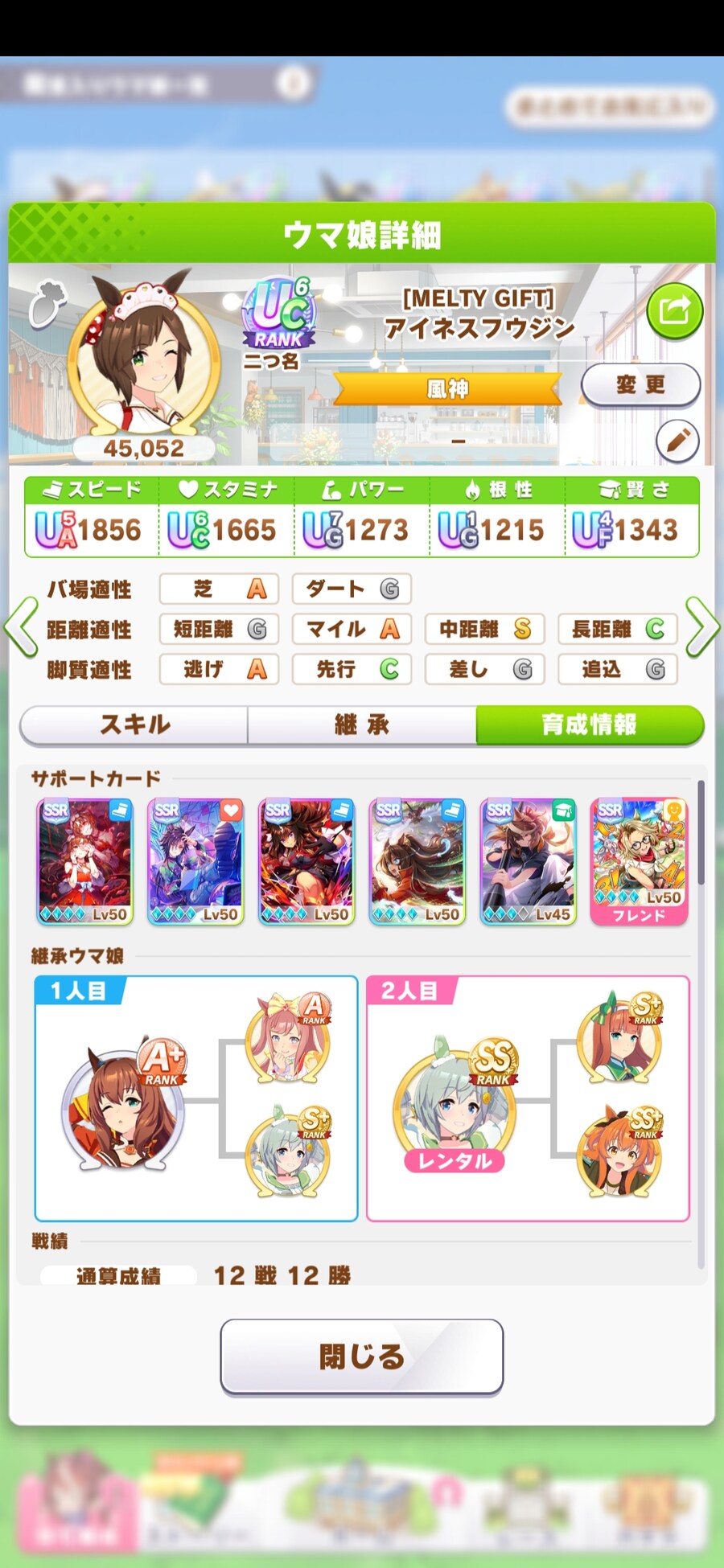The height and width of the screenshot is (1568, 724).
Task: Open the first Lv50 SSR support card
Action: 85,861
